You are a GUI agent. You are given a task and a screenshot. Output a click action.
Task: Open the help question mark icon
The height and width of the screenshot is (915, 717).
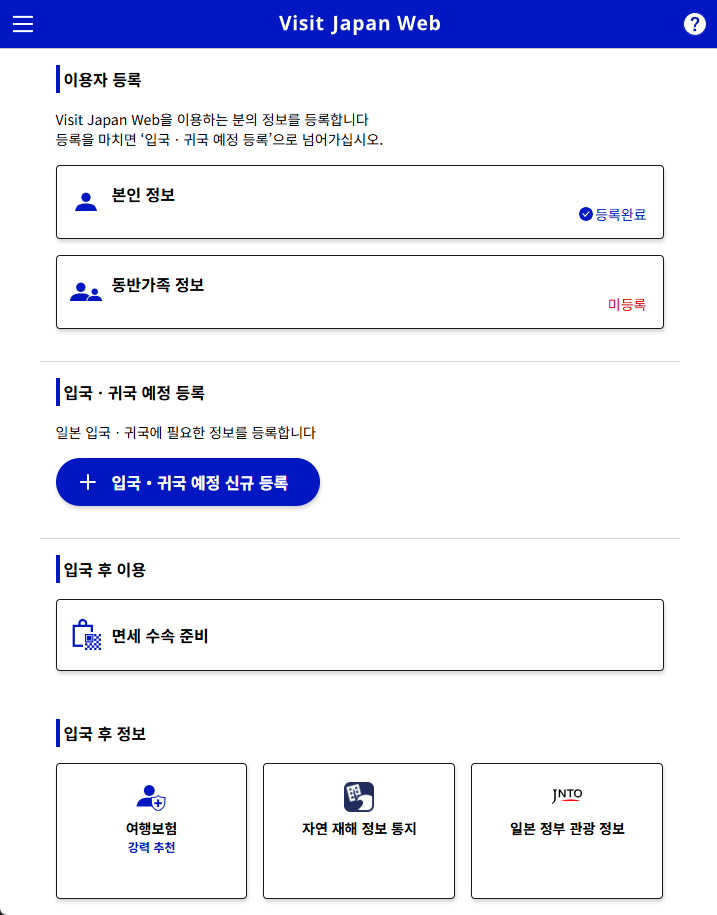(695, 24)
